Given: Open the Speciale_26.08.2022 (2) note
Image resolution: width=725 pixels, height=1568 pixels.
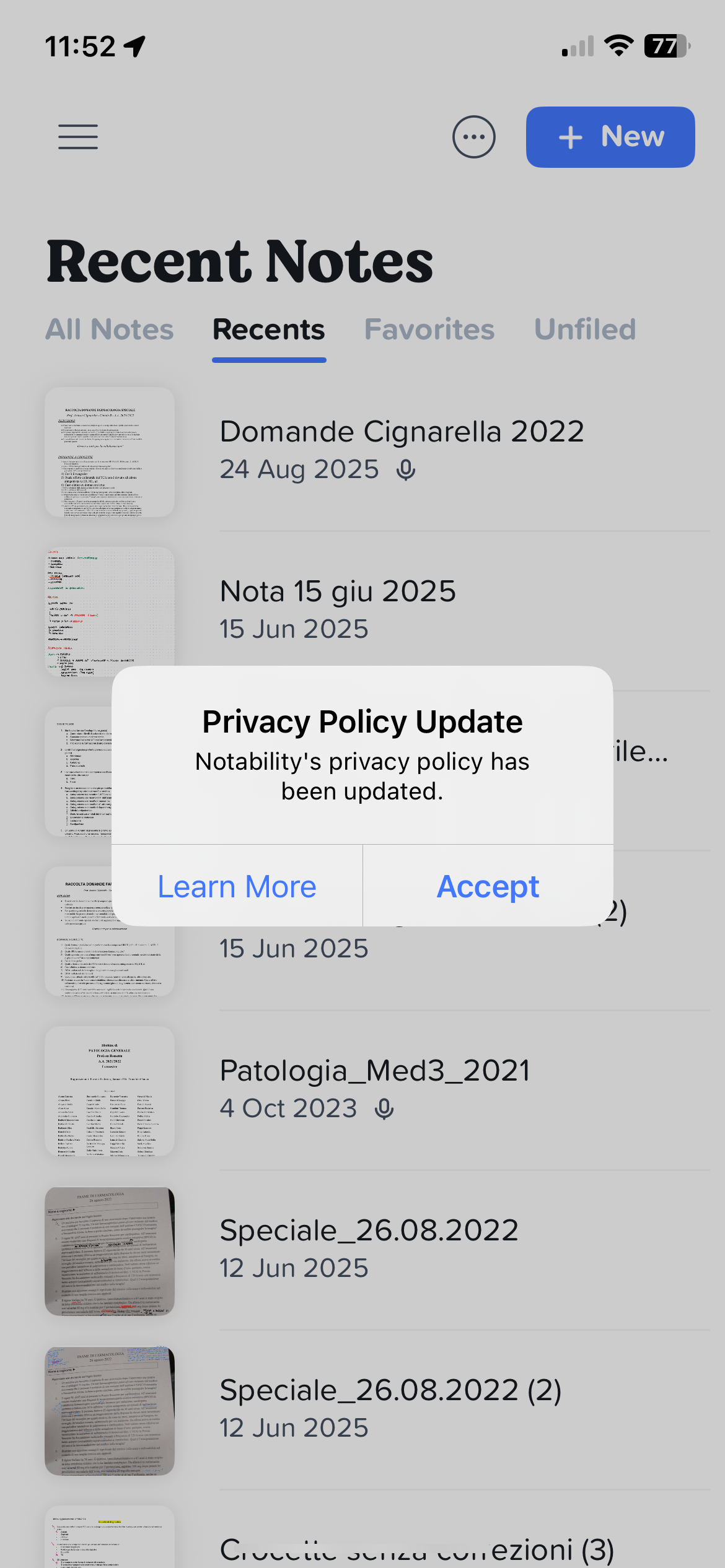Looking at the screenshot, I should pos(377,1410).
